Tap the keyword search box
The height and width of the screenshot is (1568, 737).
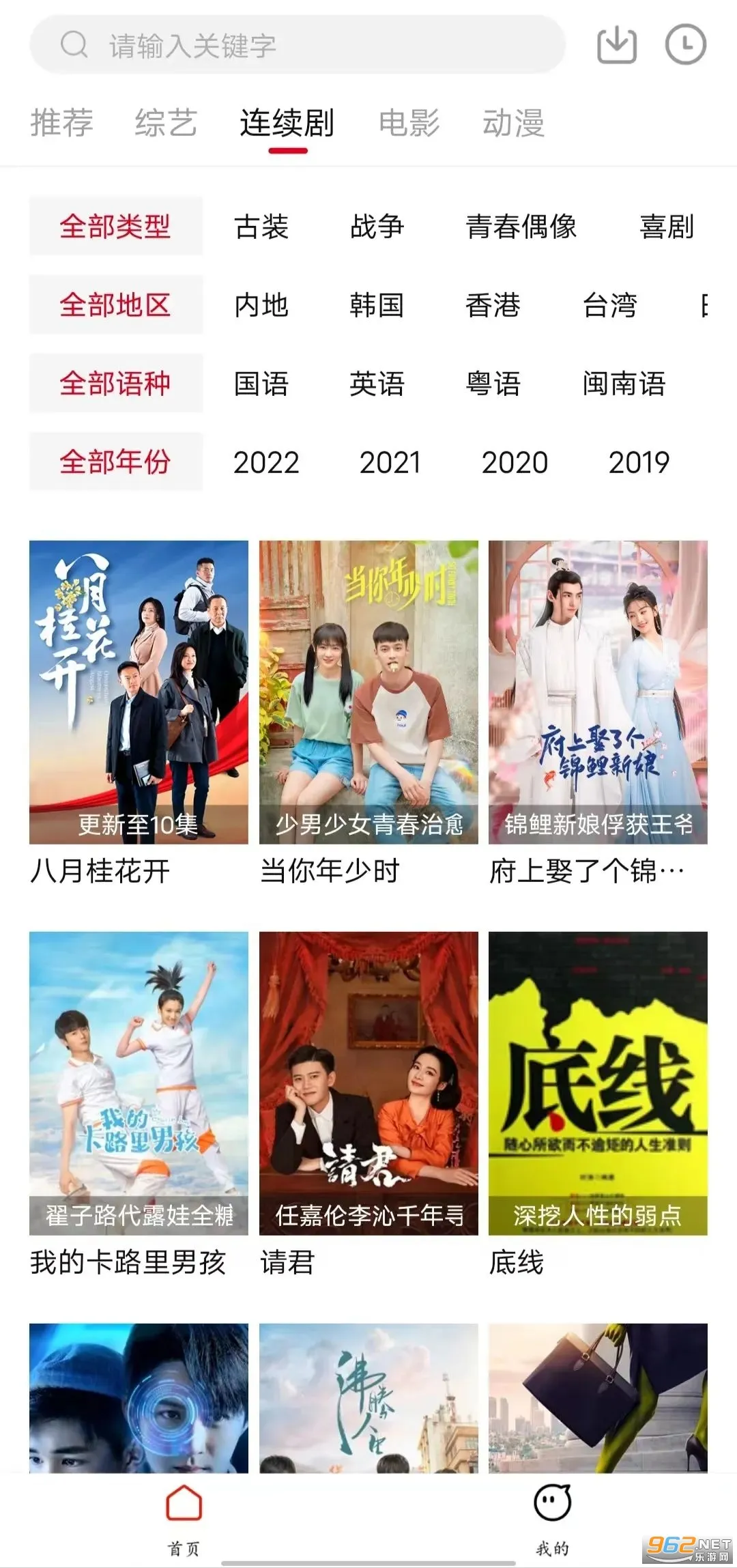click(298, 46)
